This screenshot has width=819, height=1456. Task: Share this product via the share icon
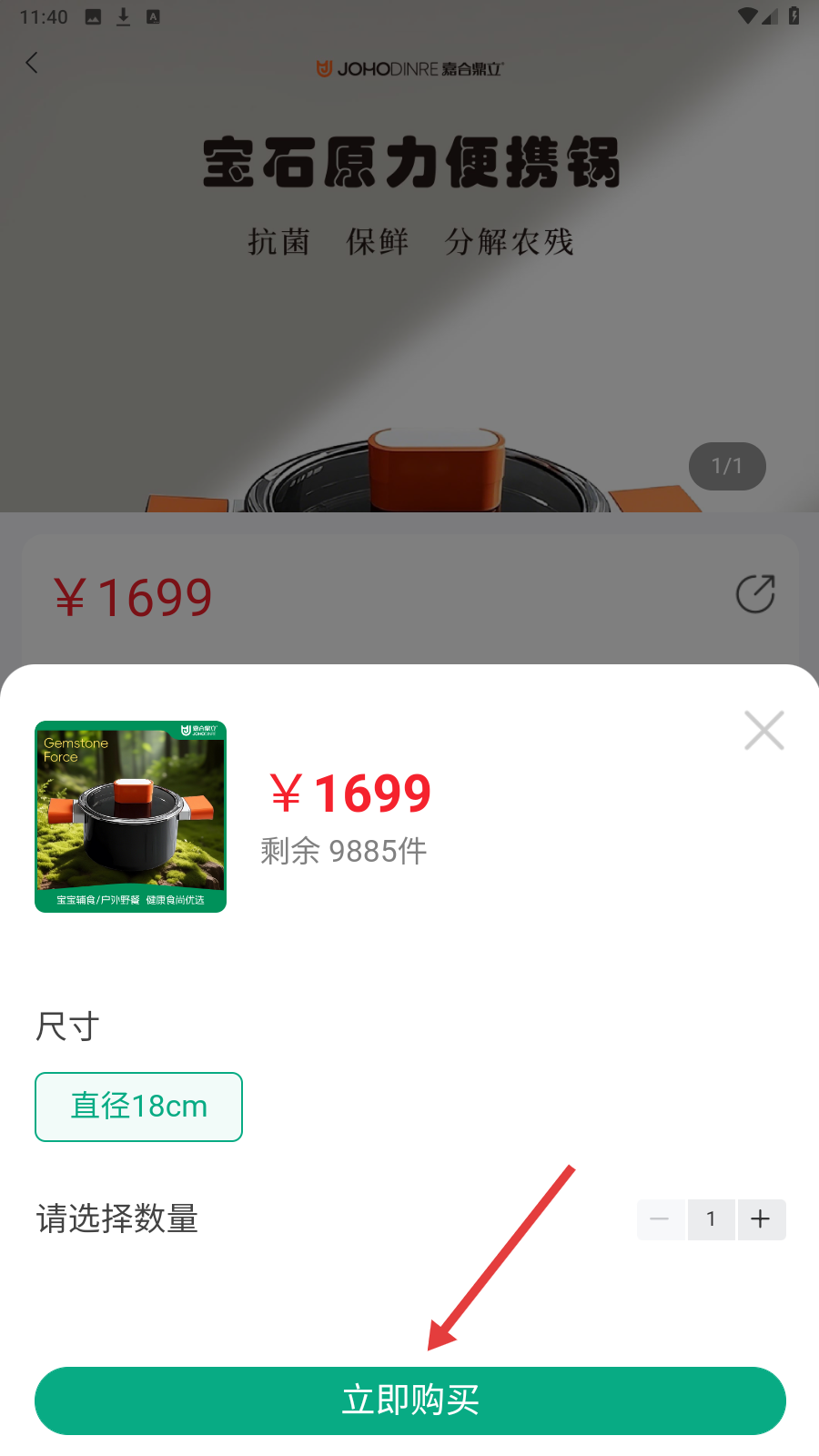click(754, 594)
